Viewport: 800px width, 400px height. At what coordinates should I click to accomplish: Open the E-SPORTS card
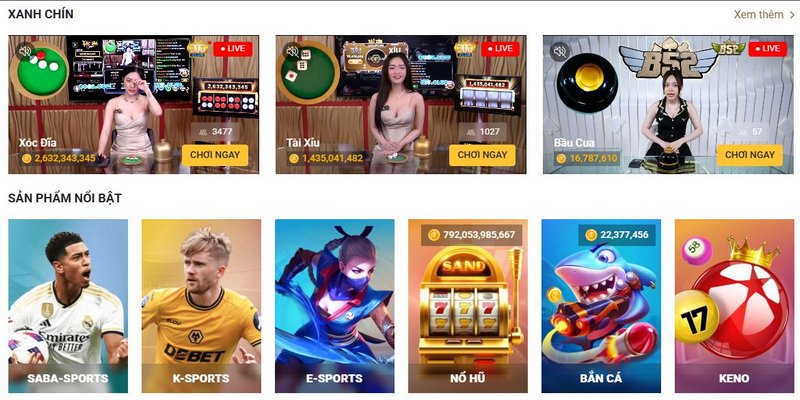(334, 305)
